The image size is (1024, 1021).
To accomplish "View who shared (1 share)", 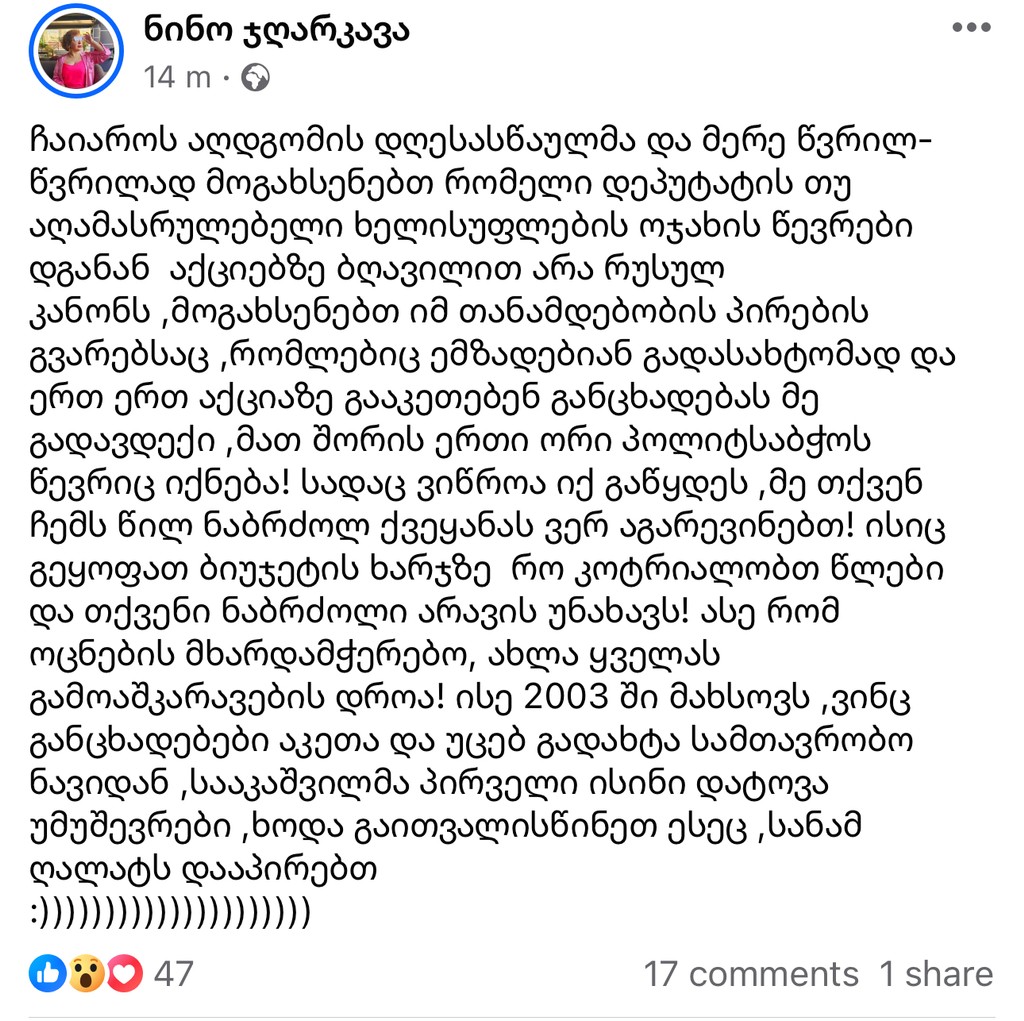I will click(936, 974).
